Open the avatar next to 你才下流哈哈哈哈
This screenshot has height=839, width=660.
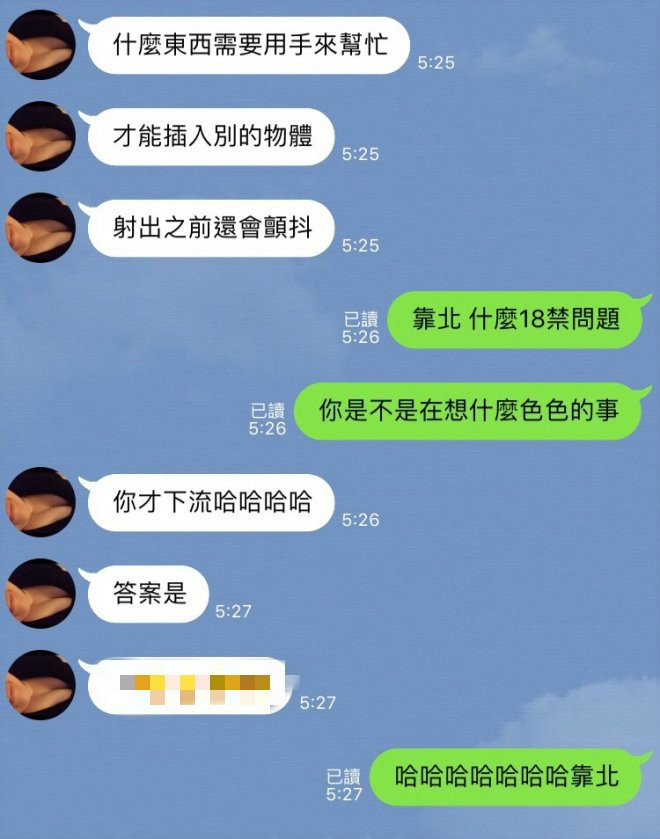coord(41,501)
